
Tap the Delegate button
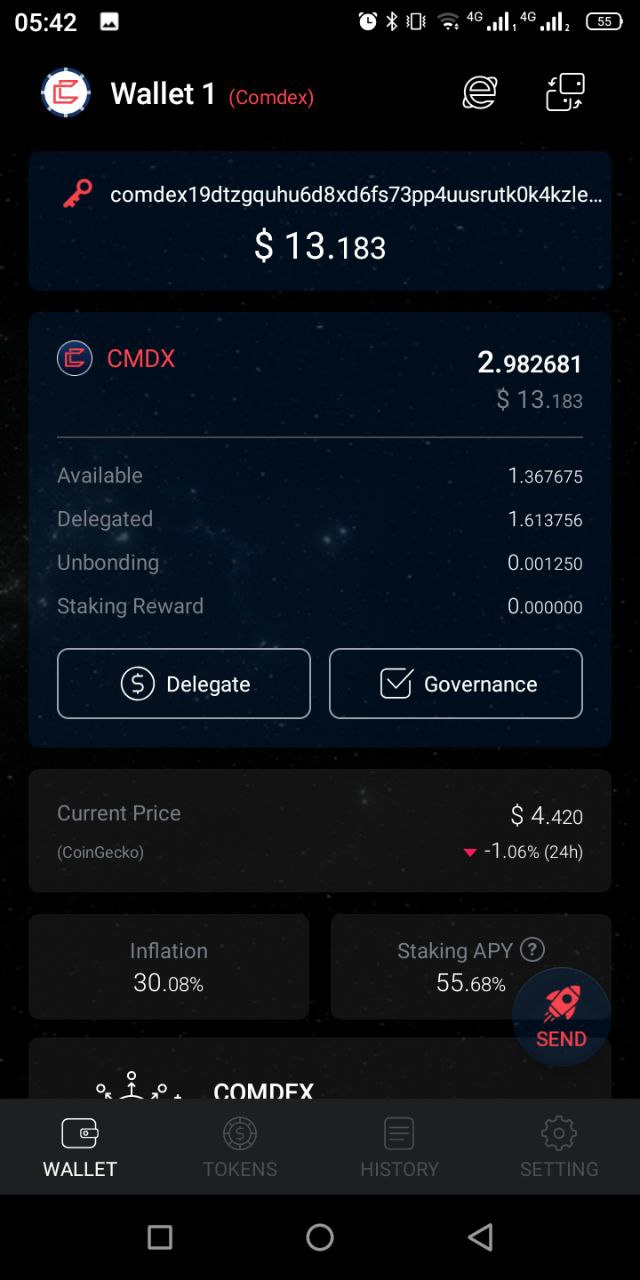coord(184,684)
